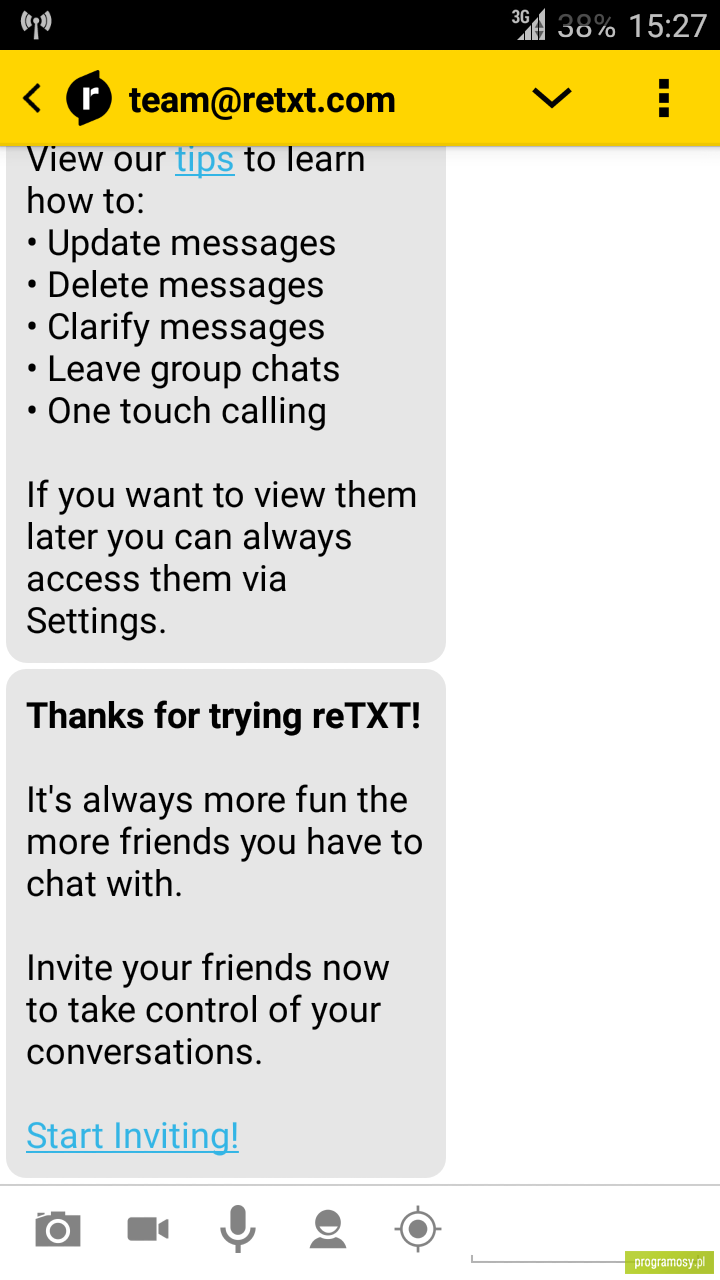Go back using the header arrow
The image size is (720, 1280).
click(x=33, y=98)
